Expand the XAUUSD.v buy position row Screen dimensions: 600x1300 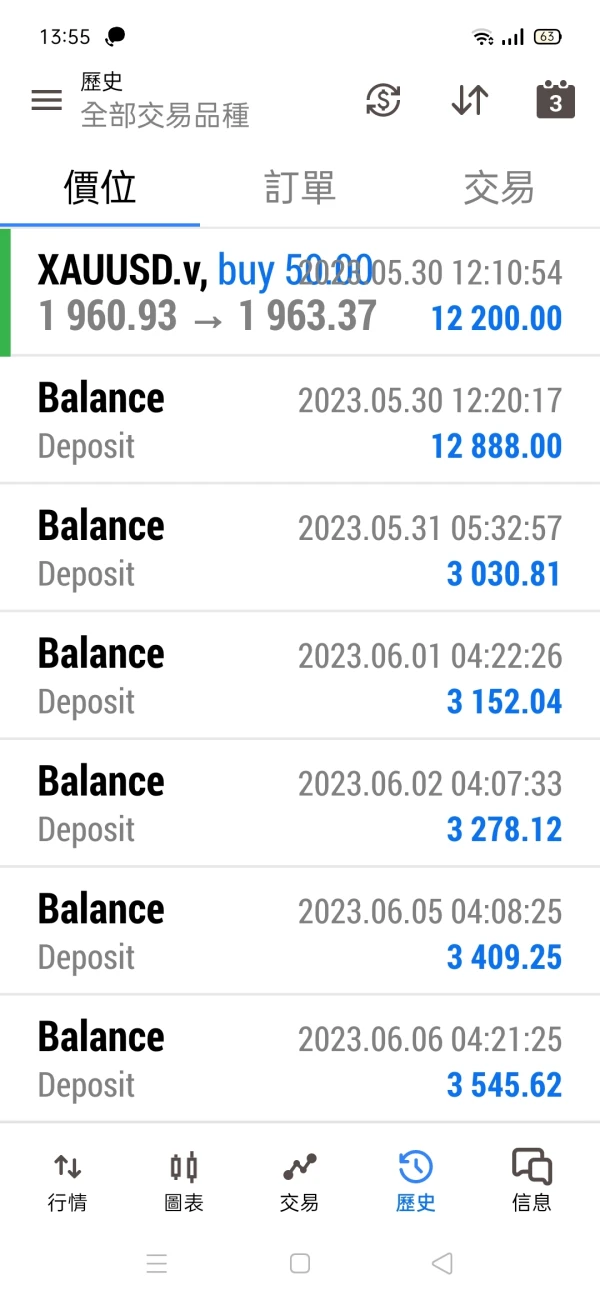click(300, 293)
